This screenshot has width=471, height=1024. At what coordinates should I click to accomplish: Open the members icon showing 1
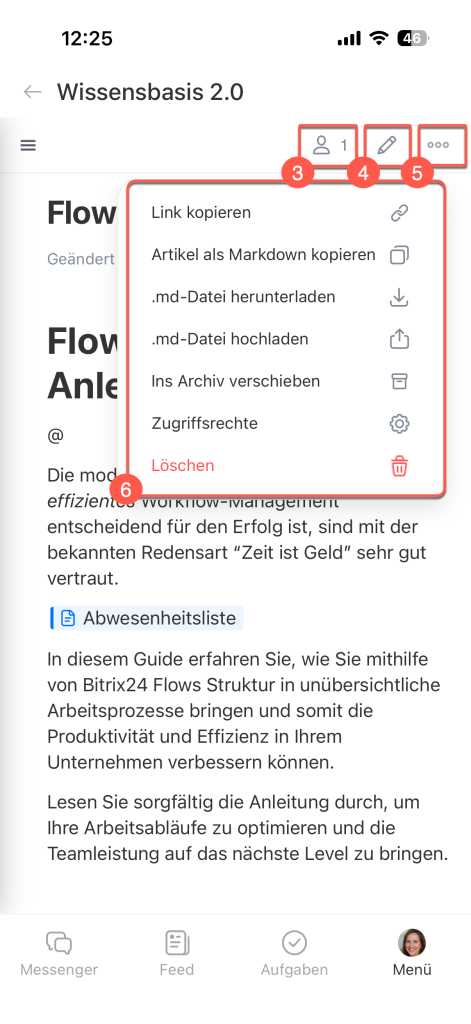click(x=329, y=145)
